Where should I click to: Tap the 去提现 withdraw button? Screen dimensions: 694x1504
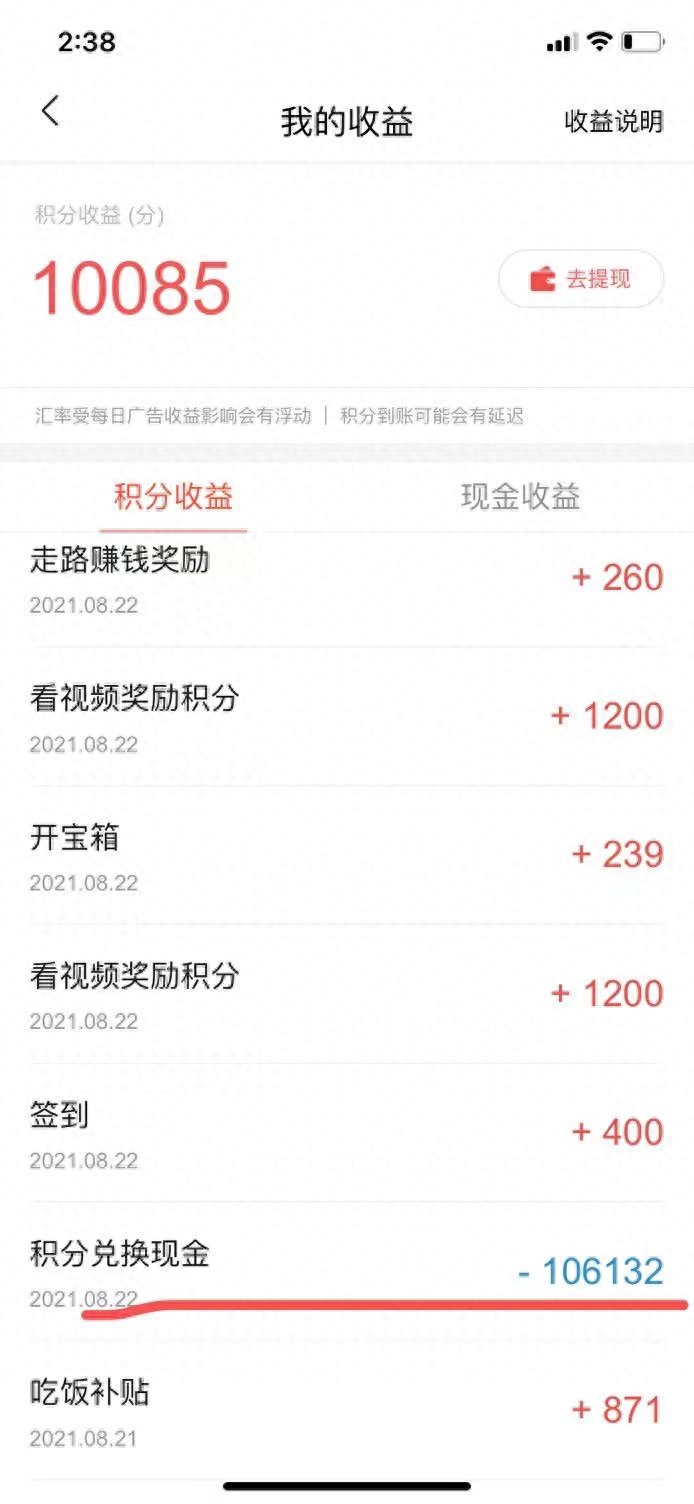click(x=581, y=279)
